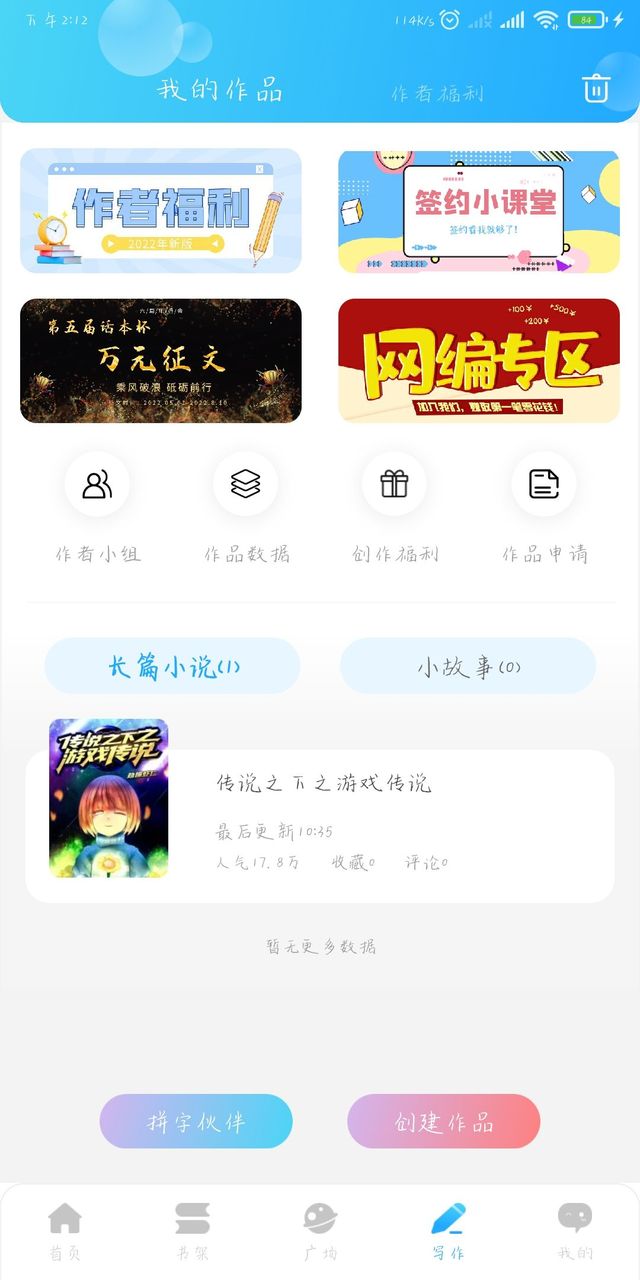
Task: Open the 签约小课堂 banner
Action: click(479, 211)
